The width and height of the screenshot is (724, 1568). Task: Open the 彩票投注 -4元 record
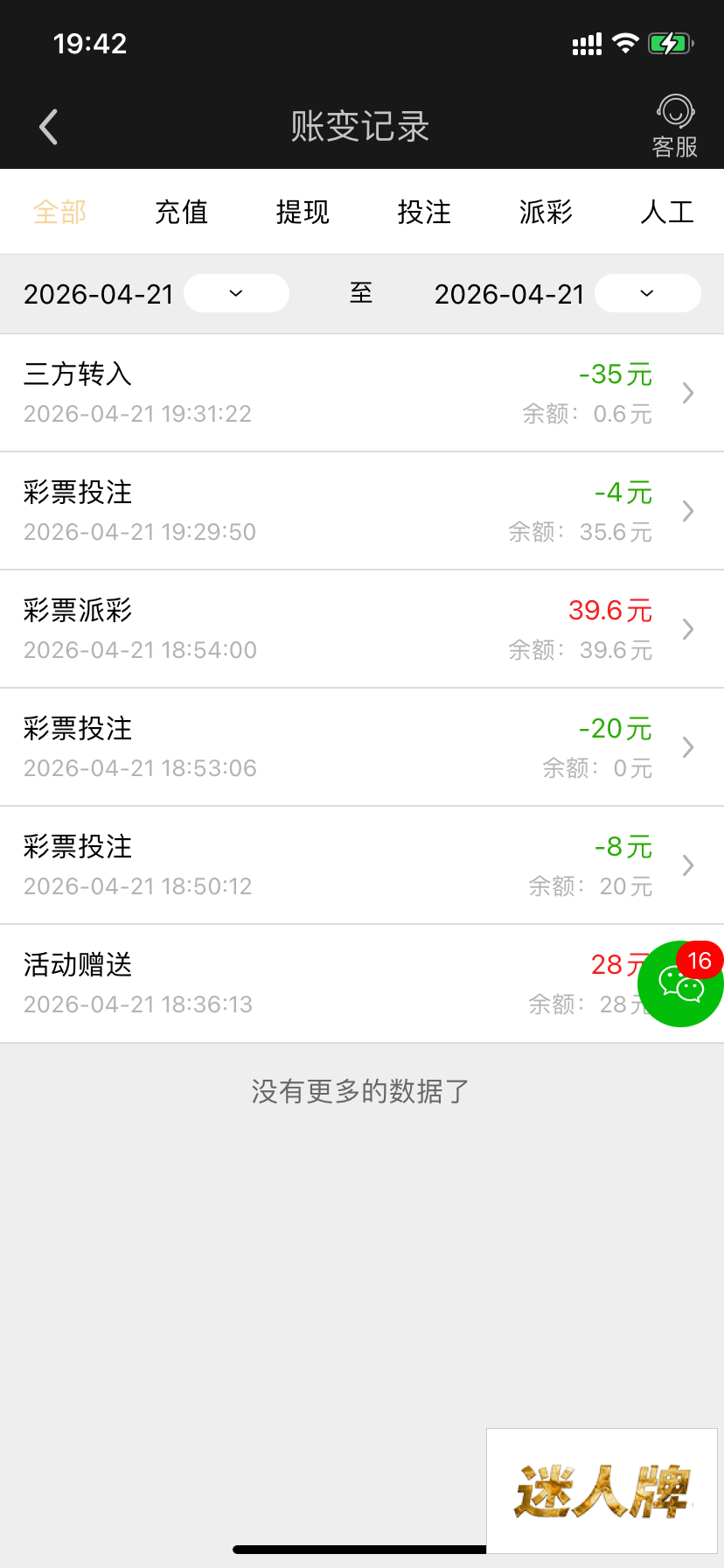click(350, 511)
